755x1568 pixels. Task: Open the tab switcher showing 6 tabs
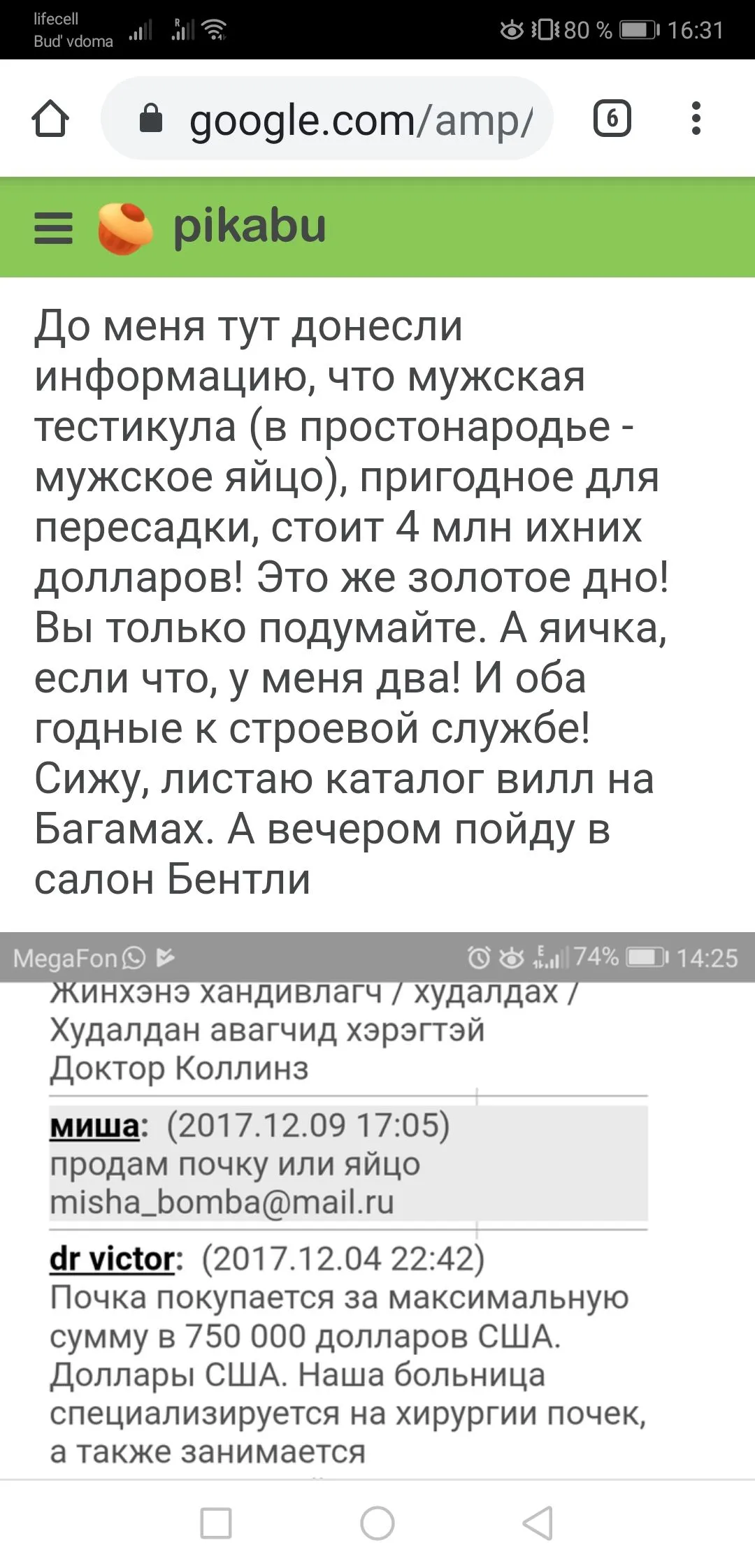pos(612,119)
